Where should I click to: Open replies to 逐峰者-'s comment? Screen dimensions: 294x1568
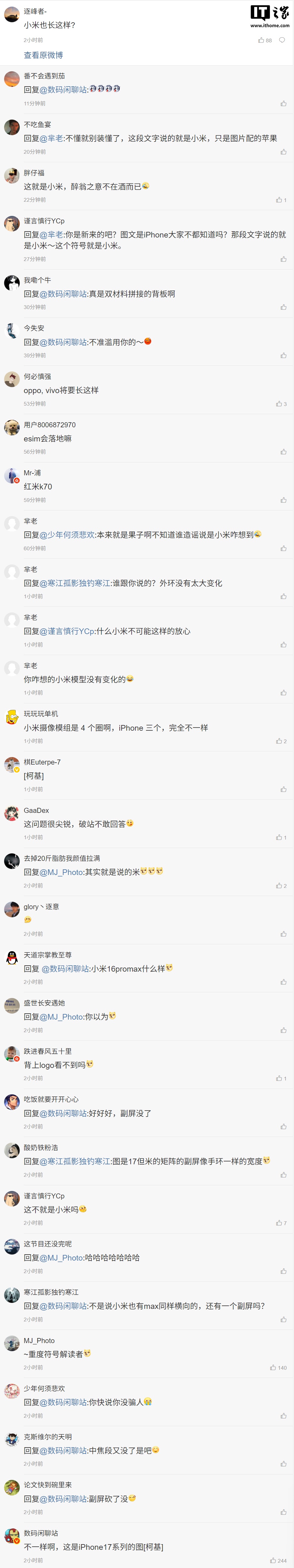tap(282, 40)
